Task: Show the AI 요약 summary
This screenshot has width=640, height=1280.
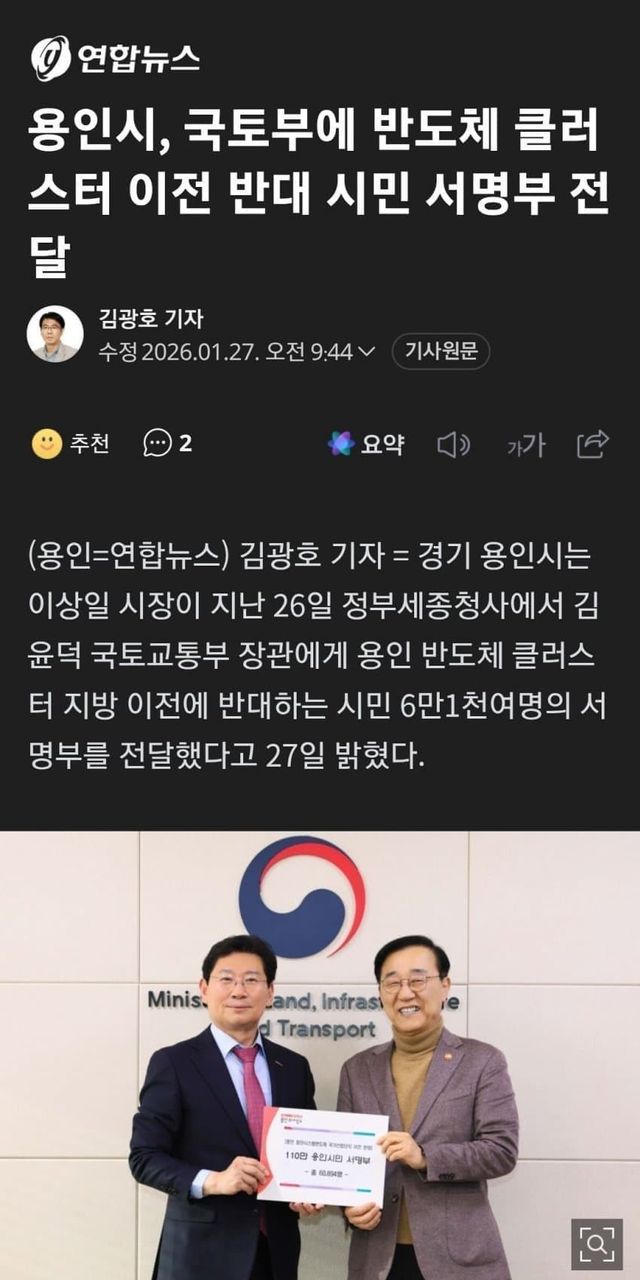Action: [x=366, y=444]
